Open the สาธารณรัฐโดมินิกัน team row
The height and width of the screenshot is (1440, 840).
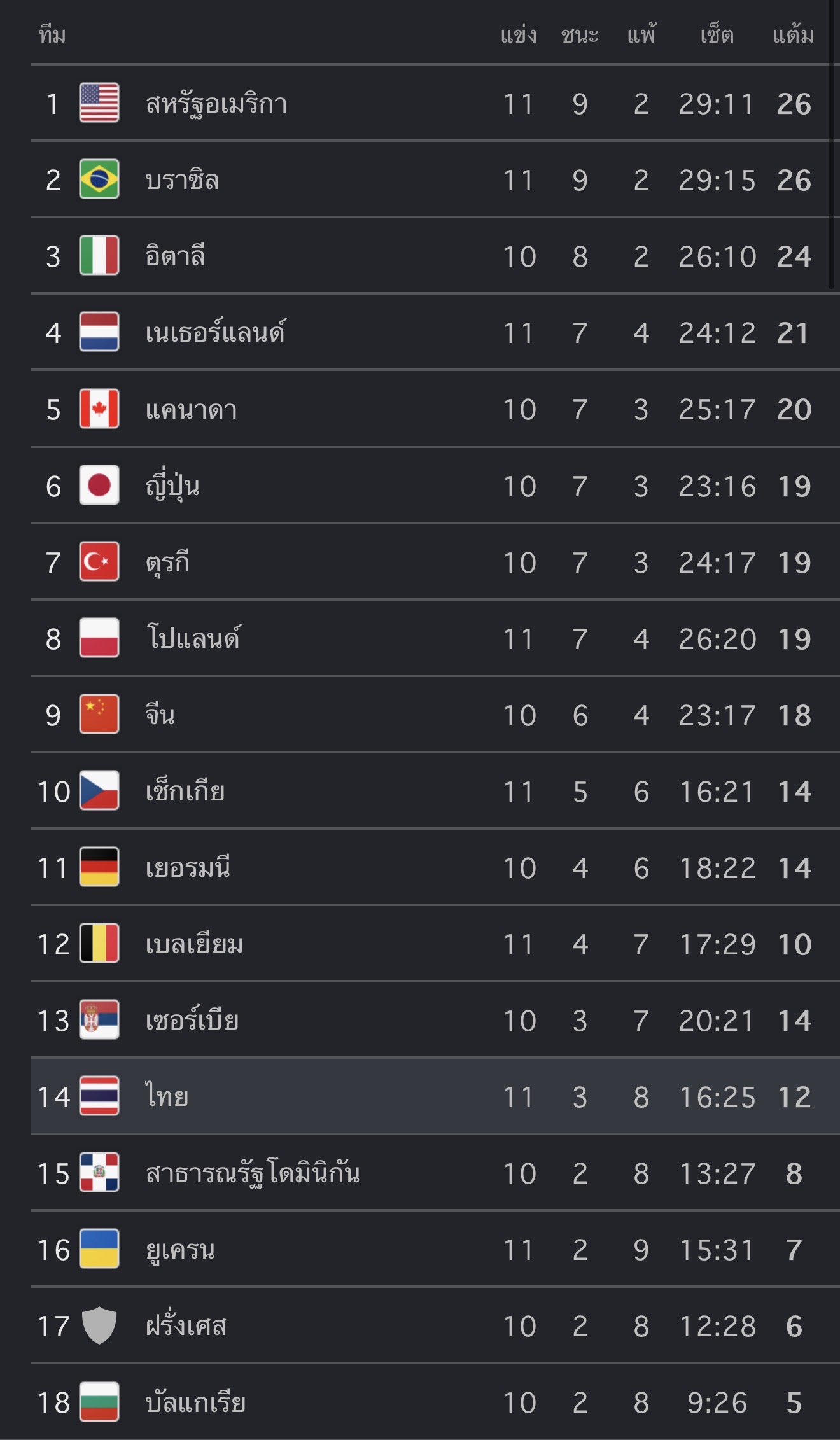(435, 1173)
